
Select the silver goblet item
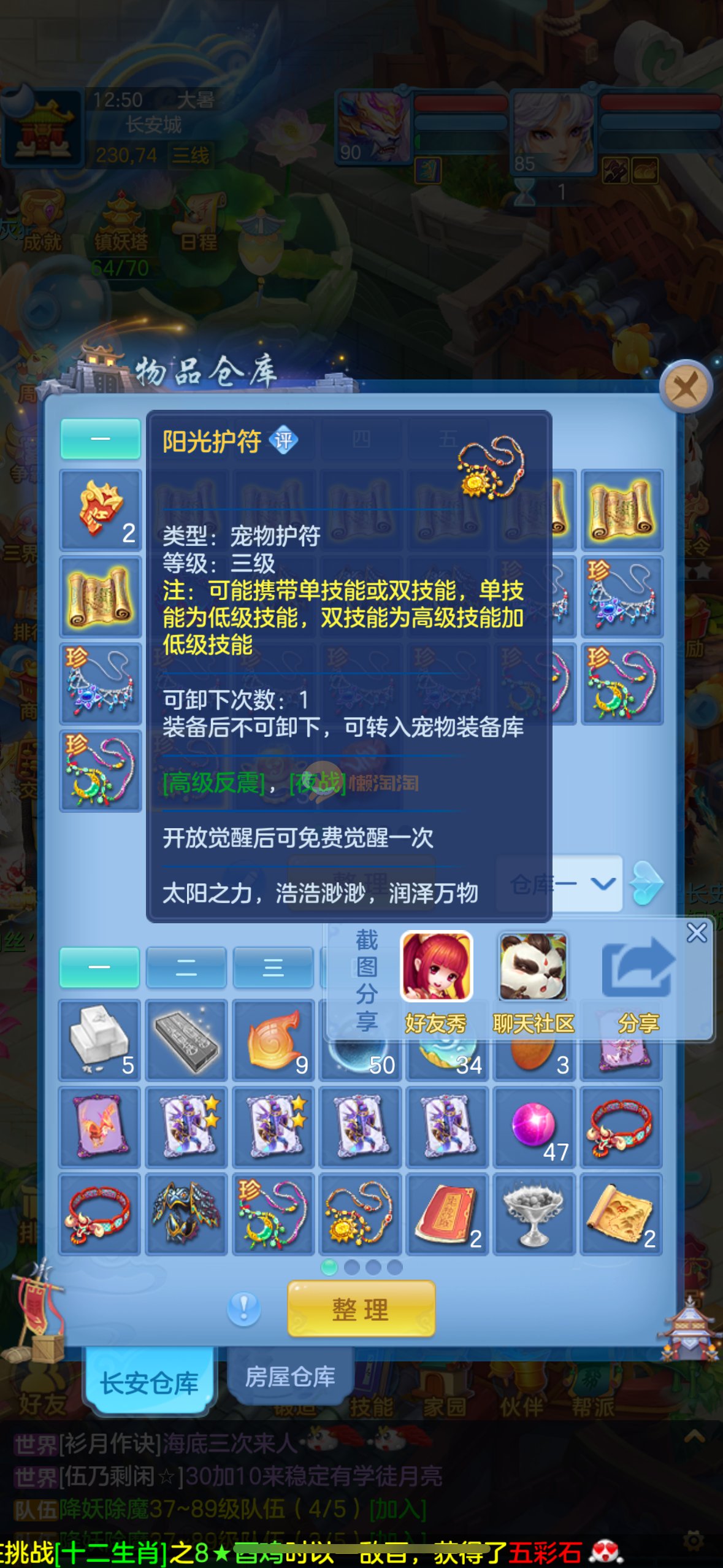534,1214
